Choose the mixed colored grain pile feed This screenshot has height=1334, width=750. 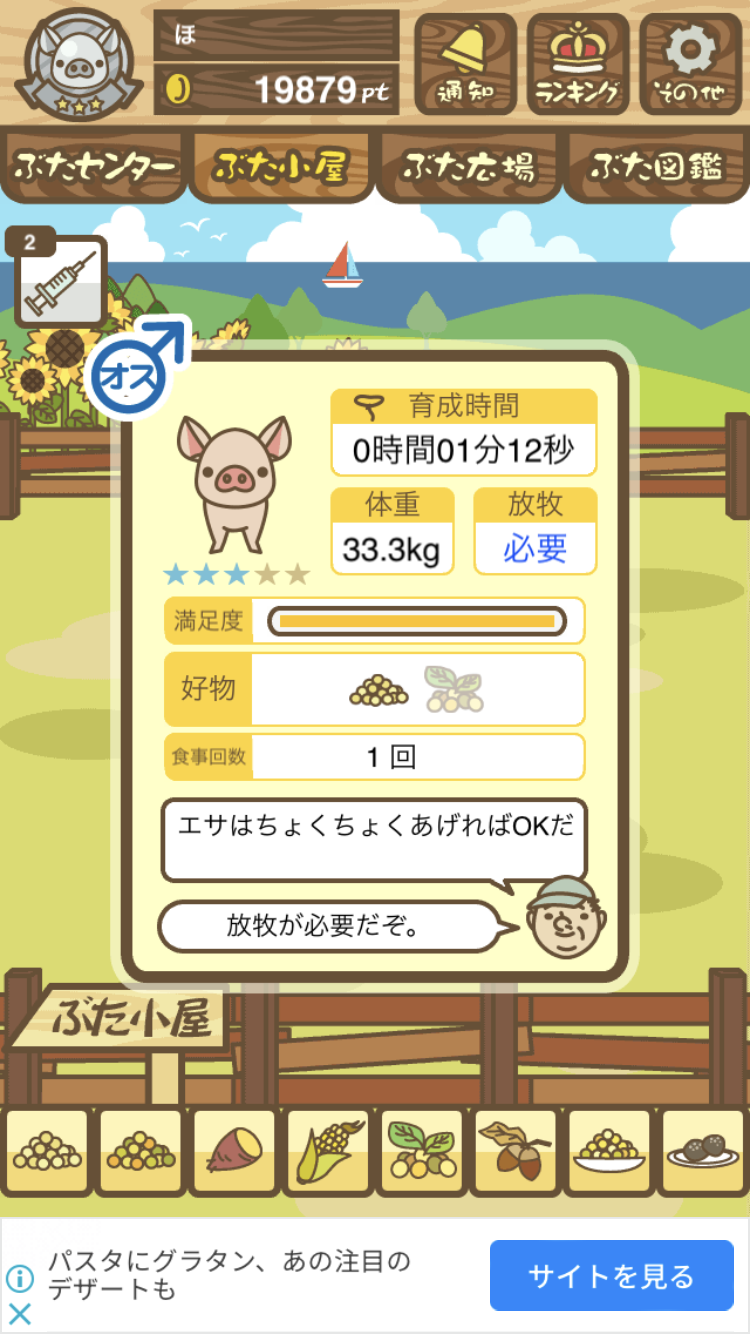tap(141, 1152)
